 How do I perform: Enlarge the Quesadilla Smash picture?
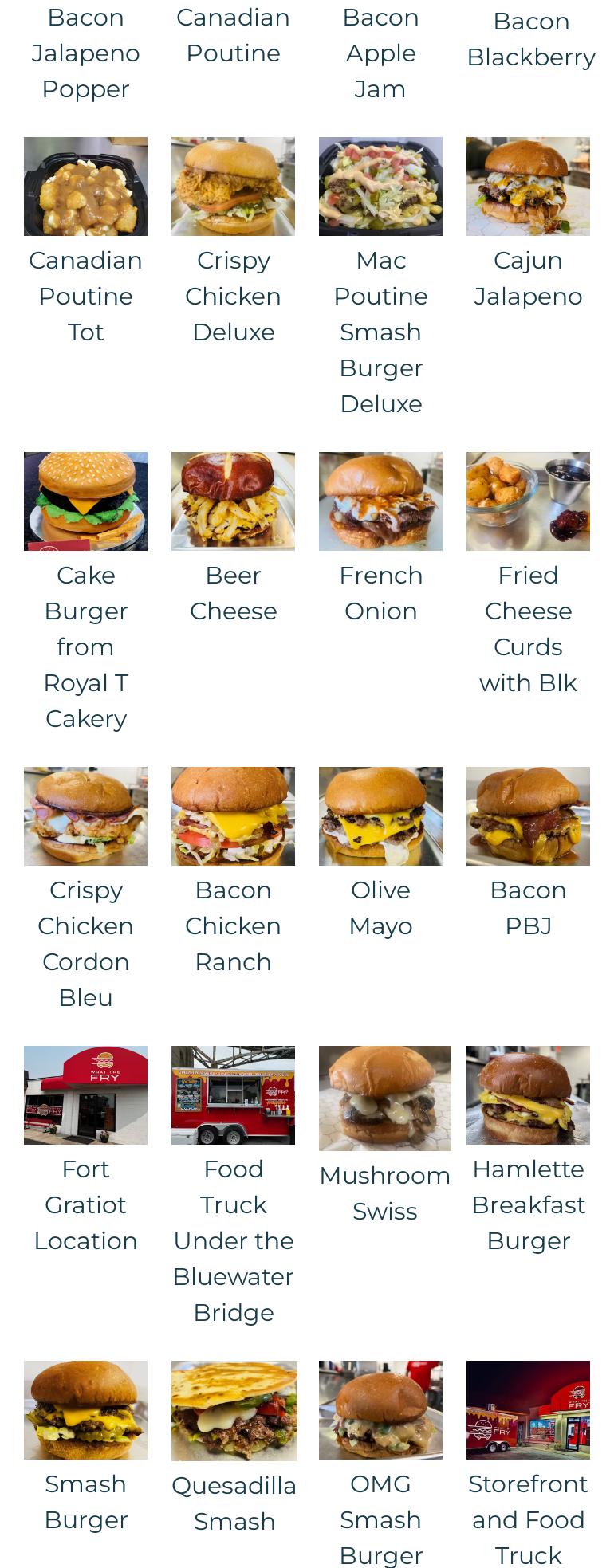tap(234, 1411)
